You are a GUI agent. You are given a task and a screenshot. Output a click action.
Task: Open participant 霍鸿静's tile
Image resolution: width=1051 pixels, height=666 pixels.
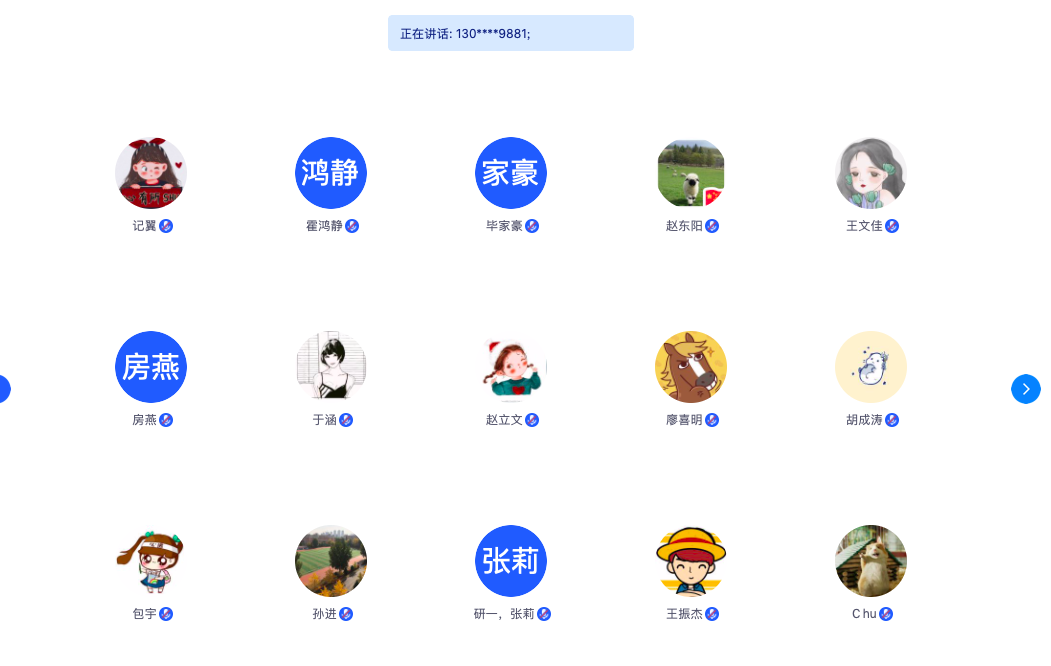point(331,173)
